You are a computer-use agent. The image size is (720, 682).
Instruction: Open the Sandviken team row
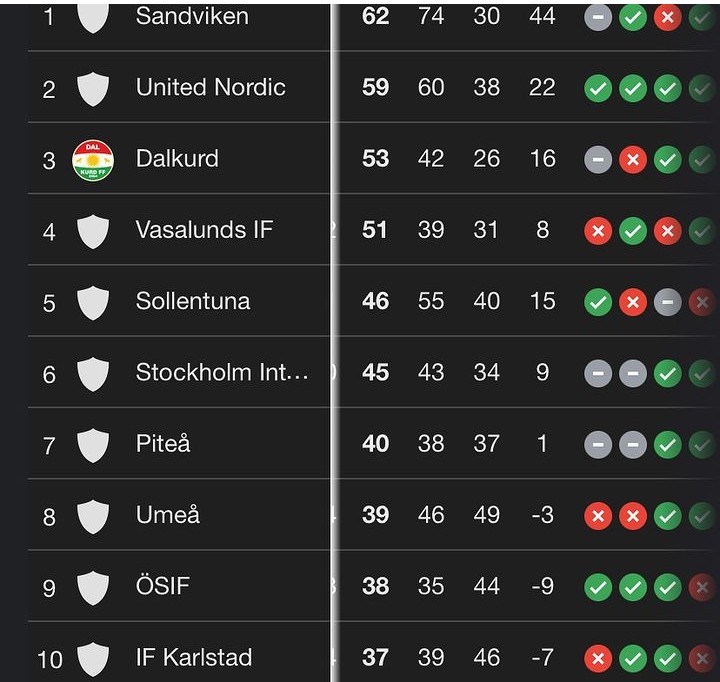click(x=192, y=16)
